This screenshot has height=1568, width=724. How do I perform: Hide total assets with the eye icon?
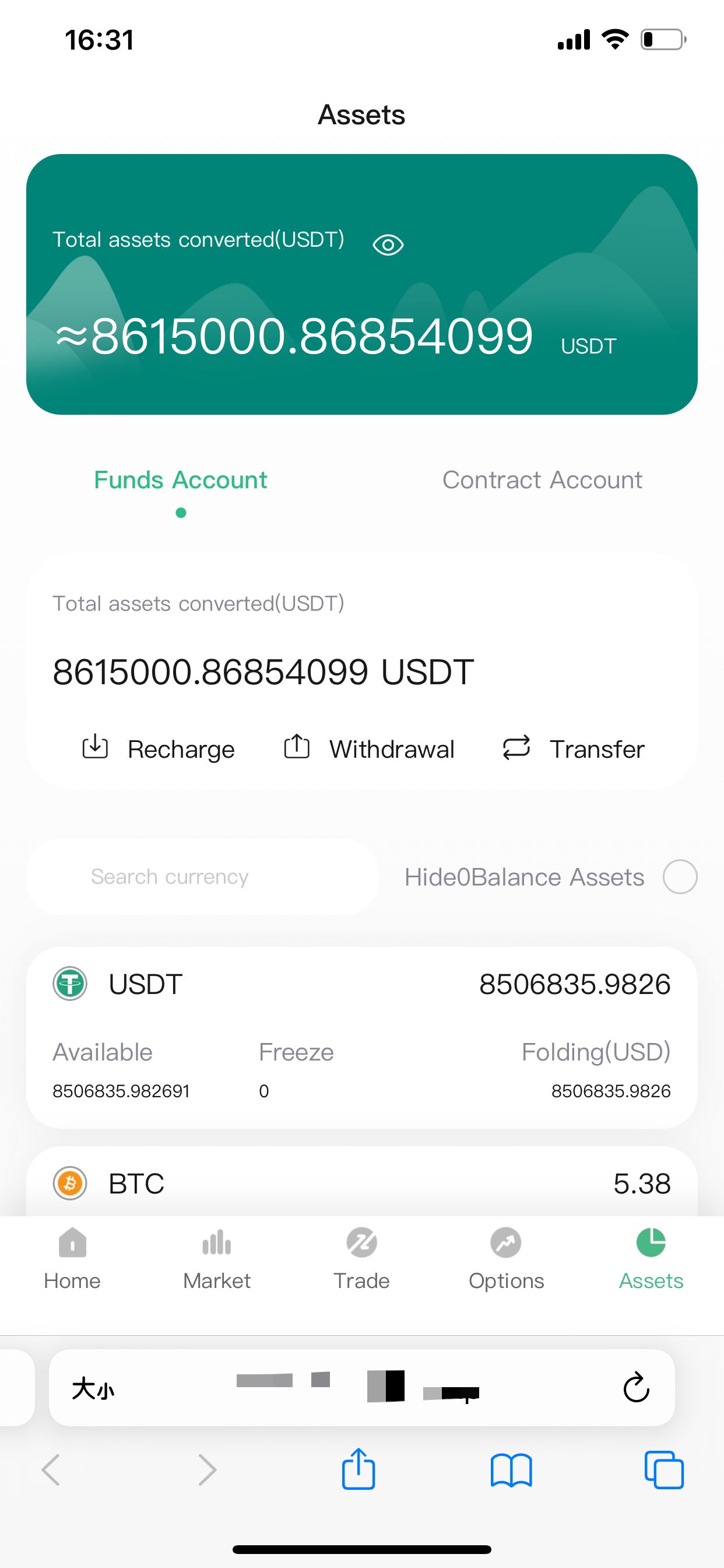388,244
